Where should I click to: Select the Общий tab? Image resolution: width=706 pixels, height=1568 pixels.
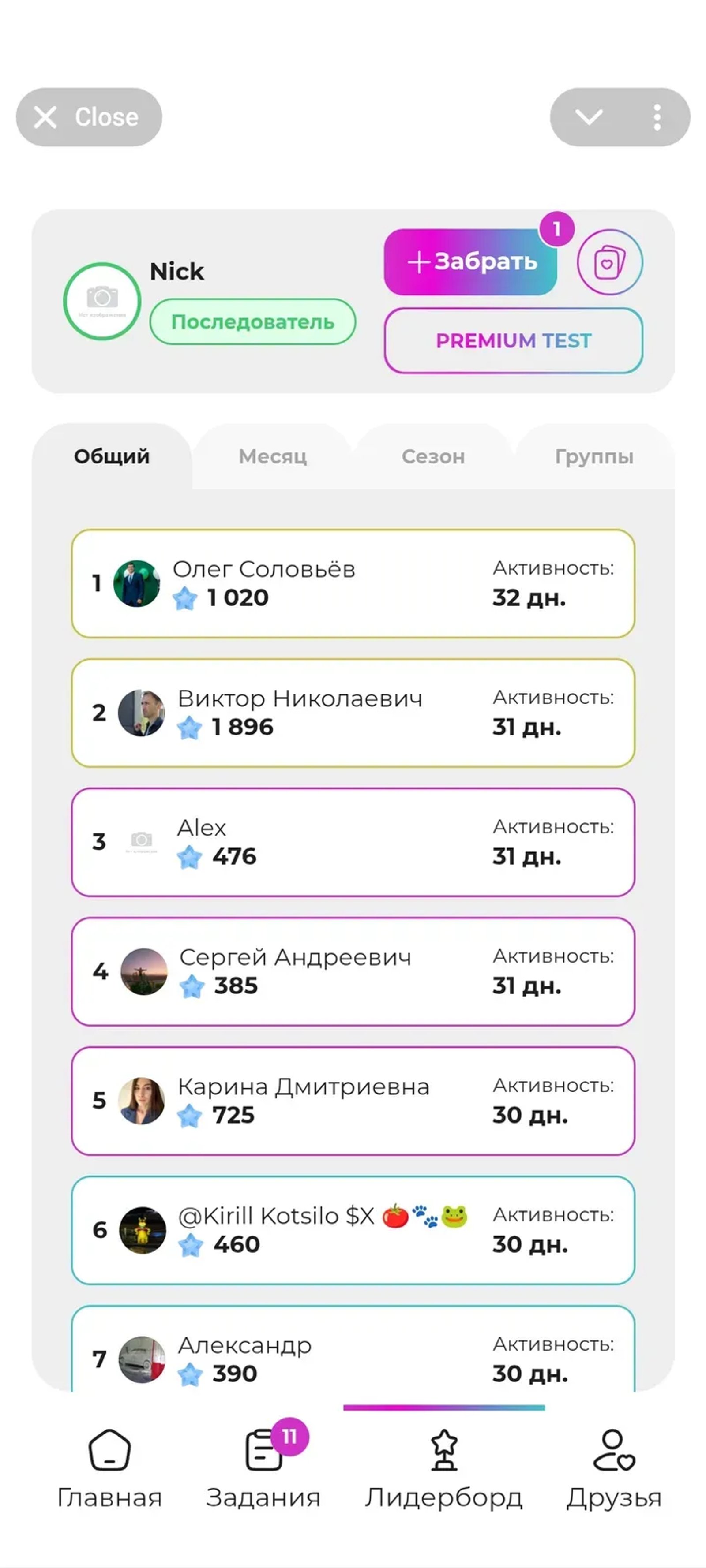(112, 456)
